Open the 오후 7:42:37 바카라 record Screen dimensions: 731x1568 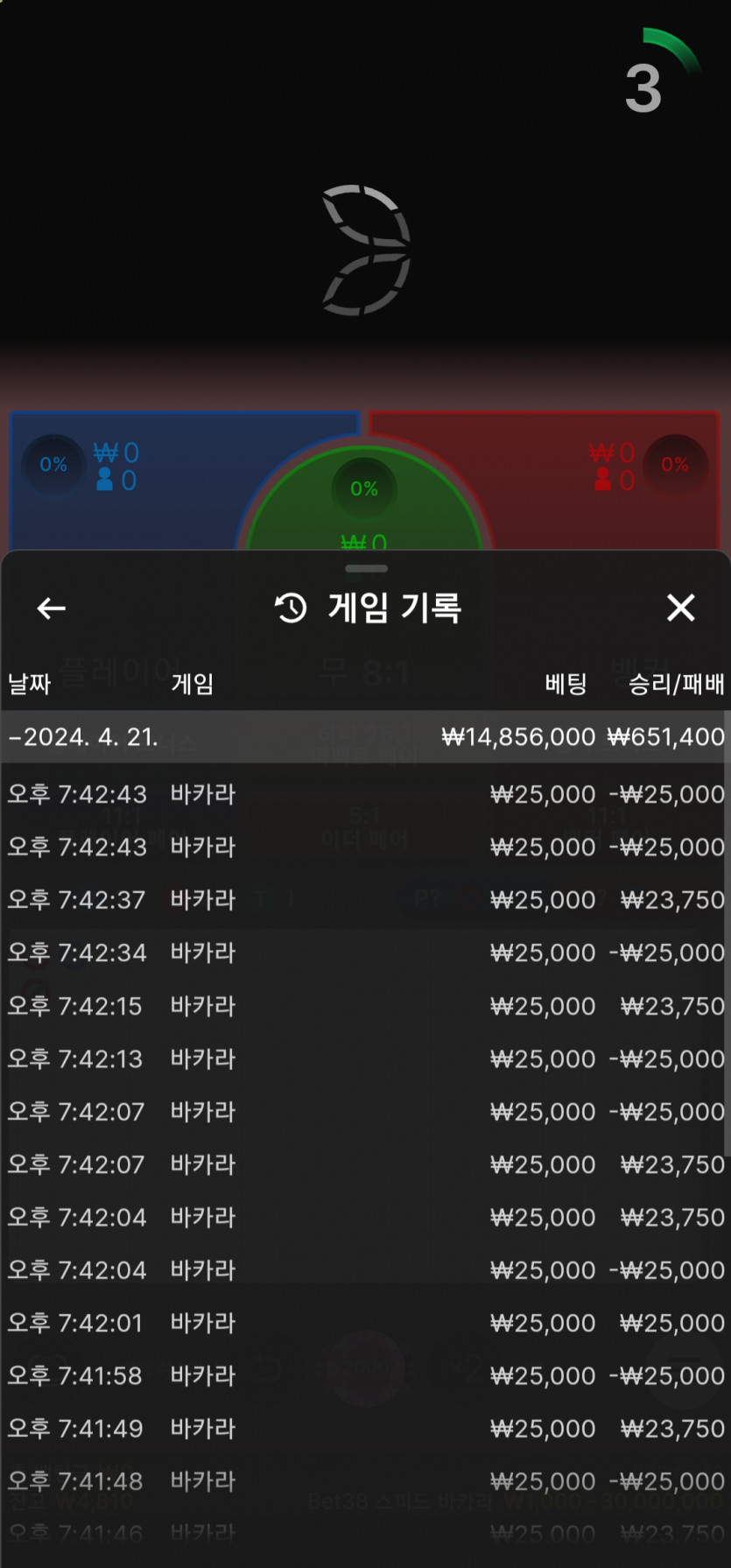[364, 899]
